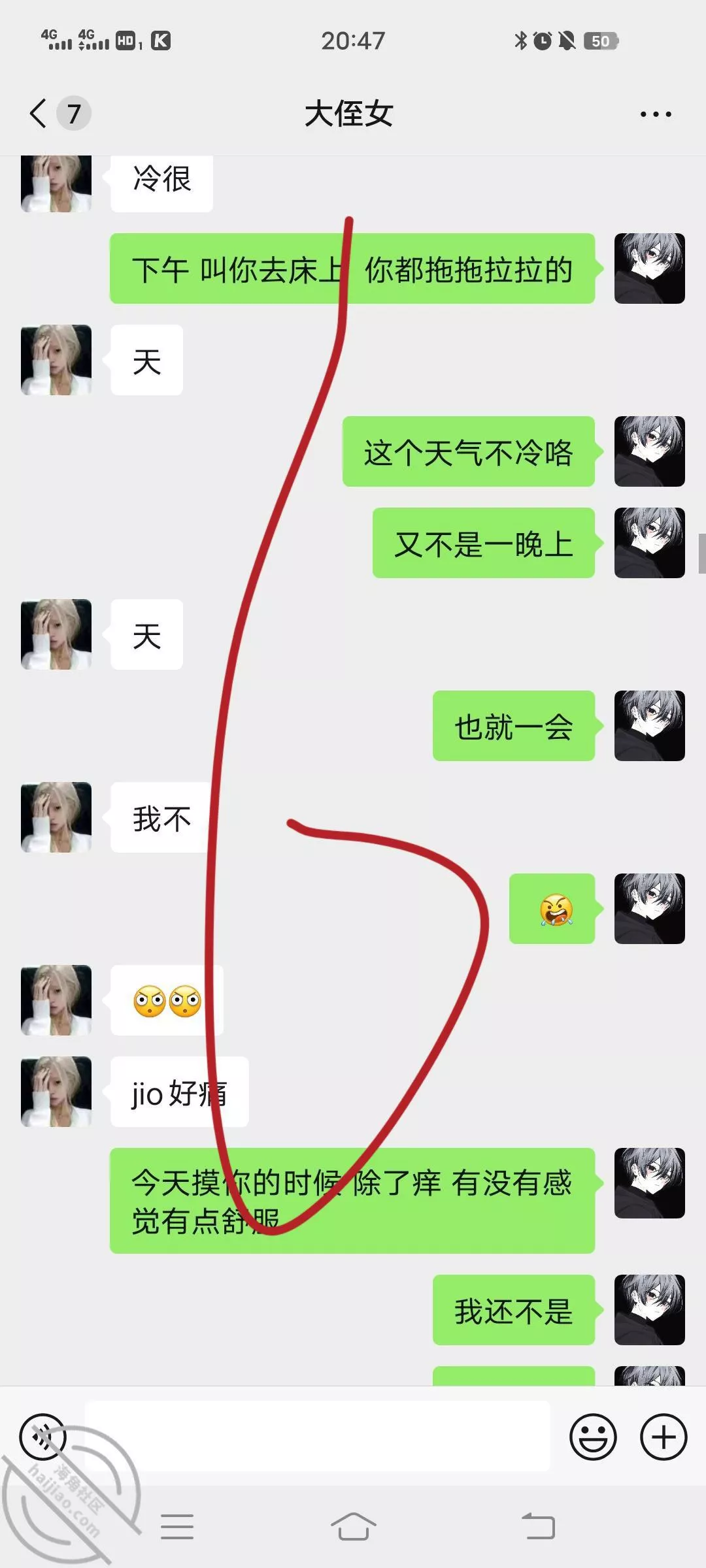Focus the message text field

tap(317, 1436)
